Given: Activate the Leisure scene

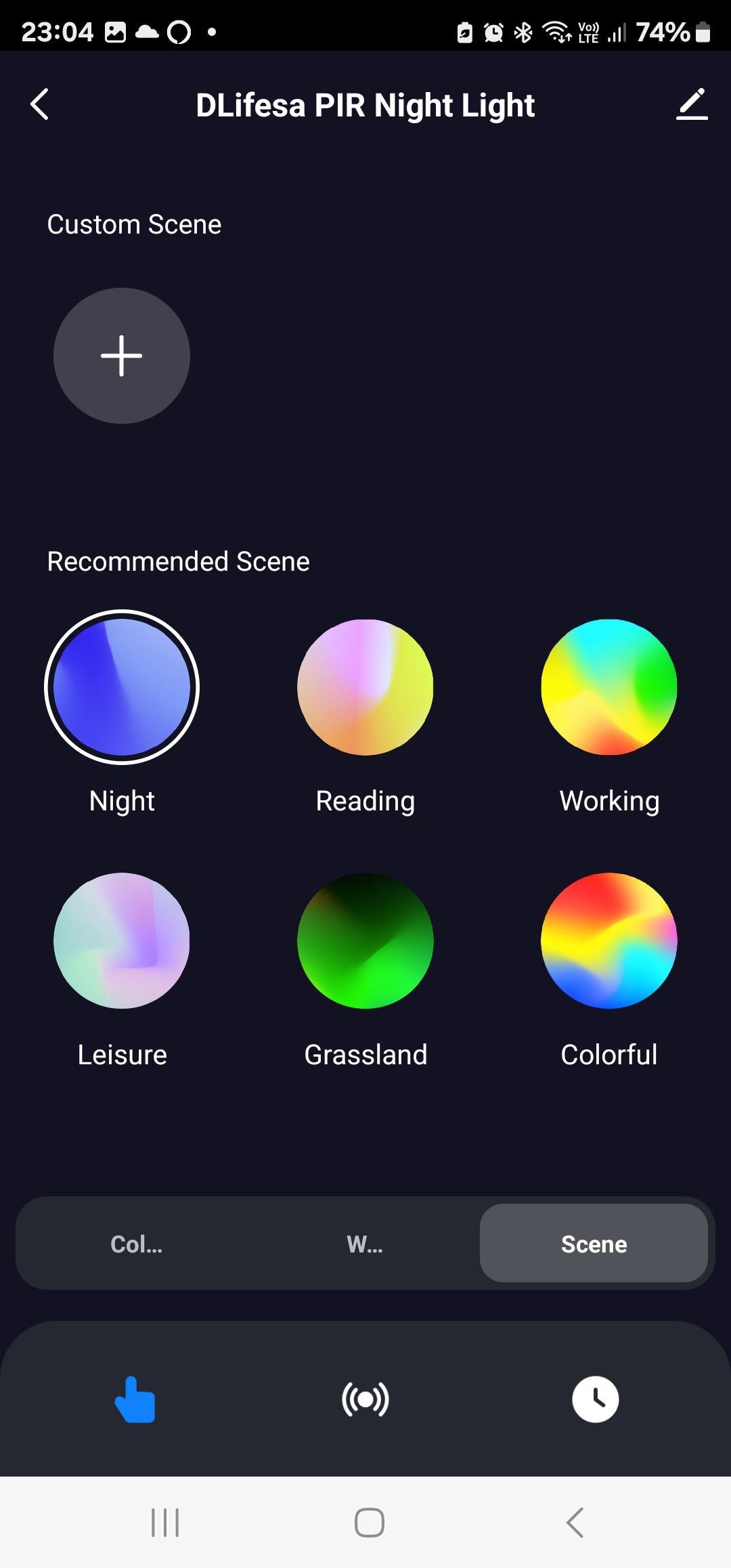Looking at the screenshot, I should [x=122, y=940].
